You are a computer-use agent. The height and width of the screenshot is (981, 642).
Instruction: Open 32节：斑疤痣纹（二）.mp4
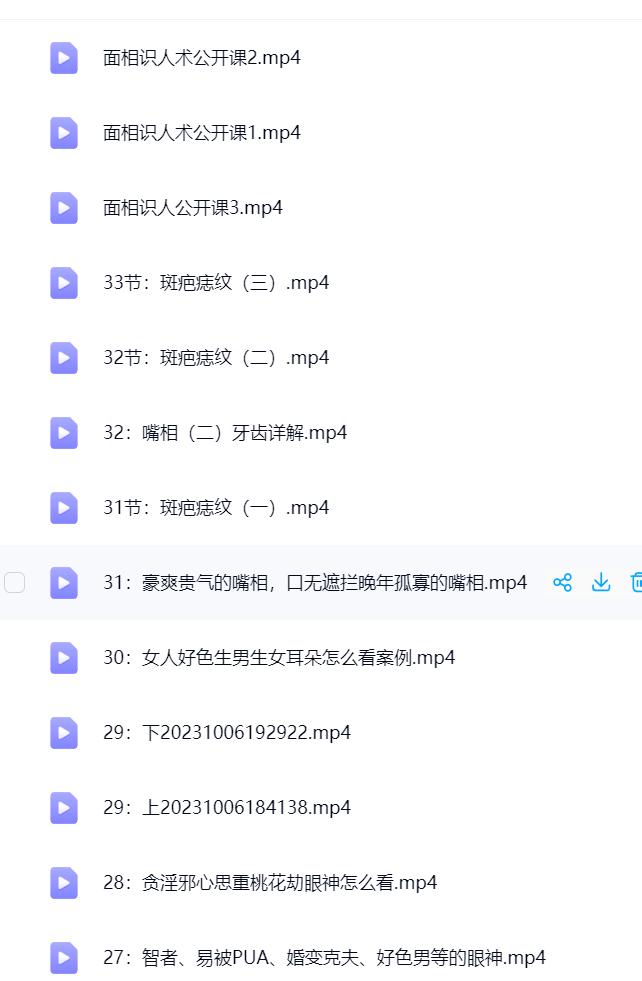pos(215,358)
